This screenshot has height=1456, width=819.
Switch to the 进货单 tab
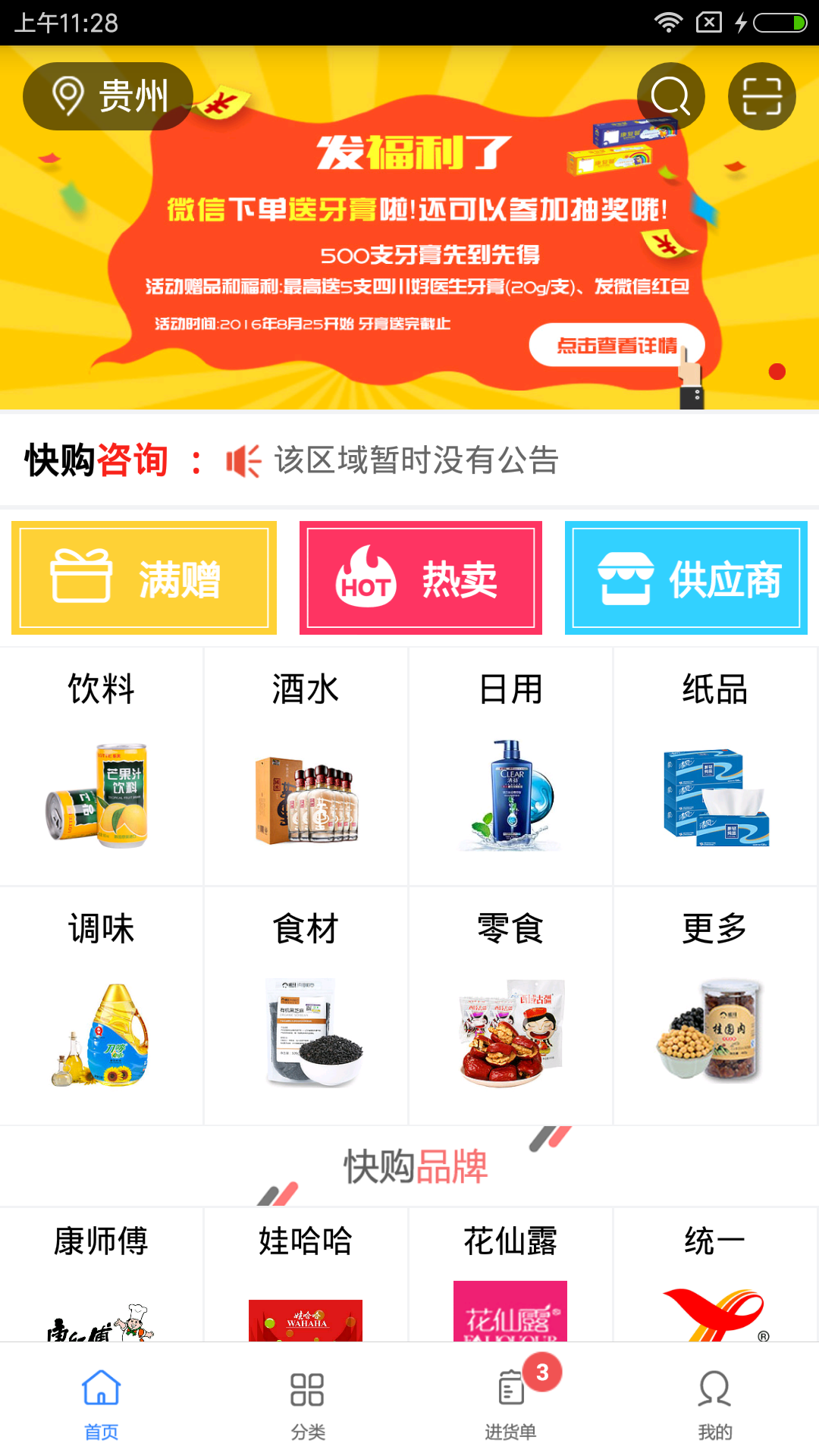coord(511,1403)
